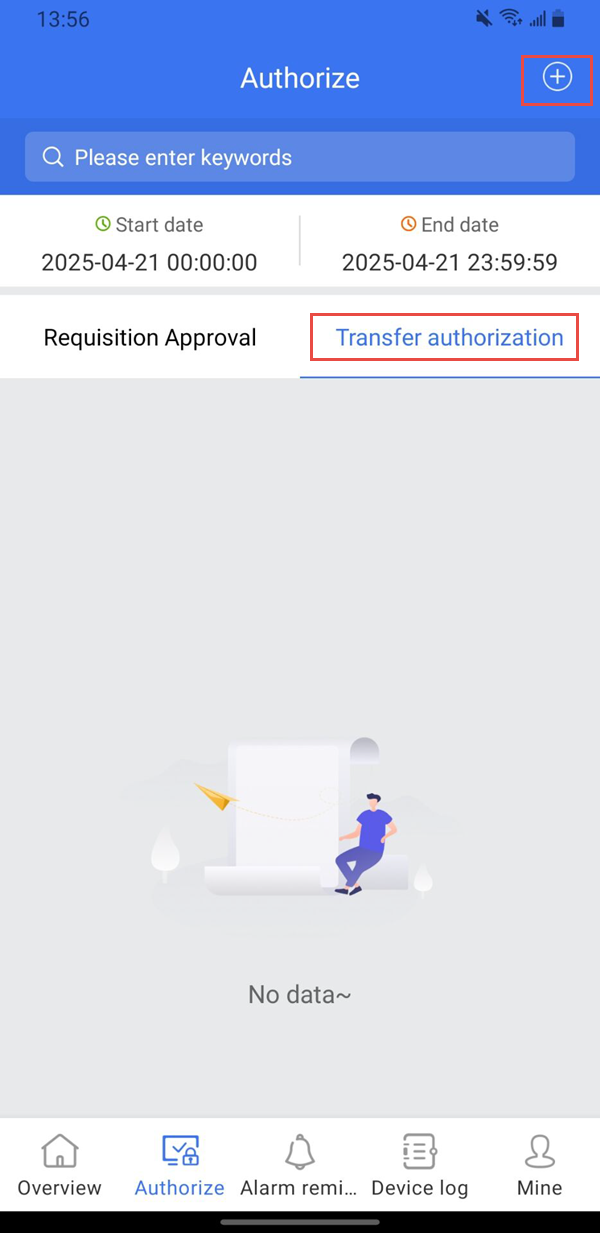Go to the Mine profile tab
This screenshot has width=600, height=1233.
point(540,1166)
